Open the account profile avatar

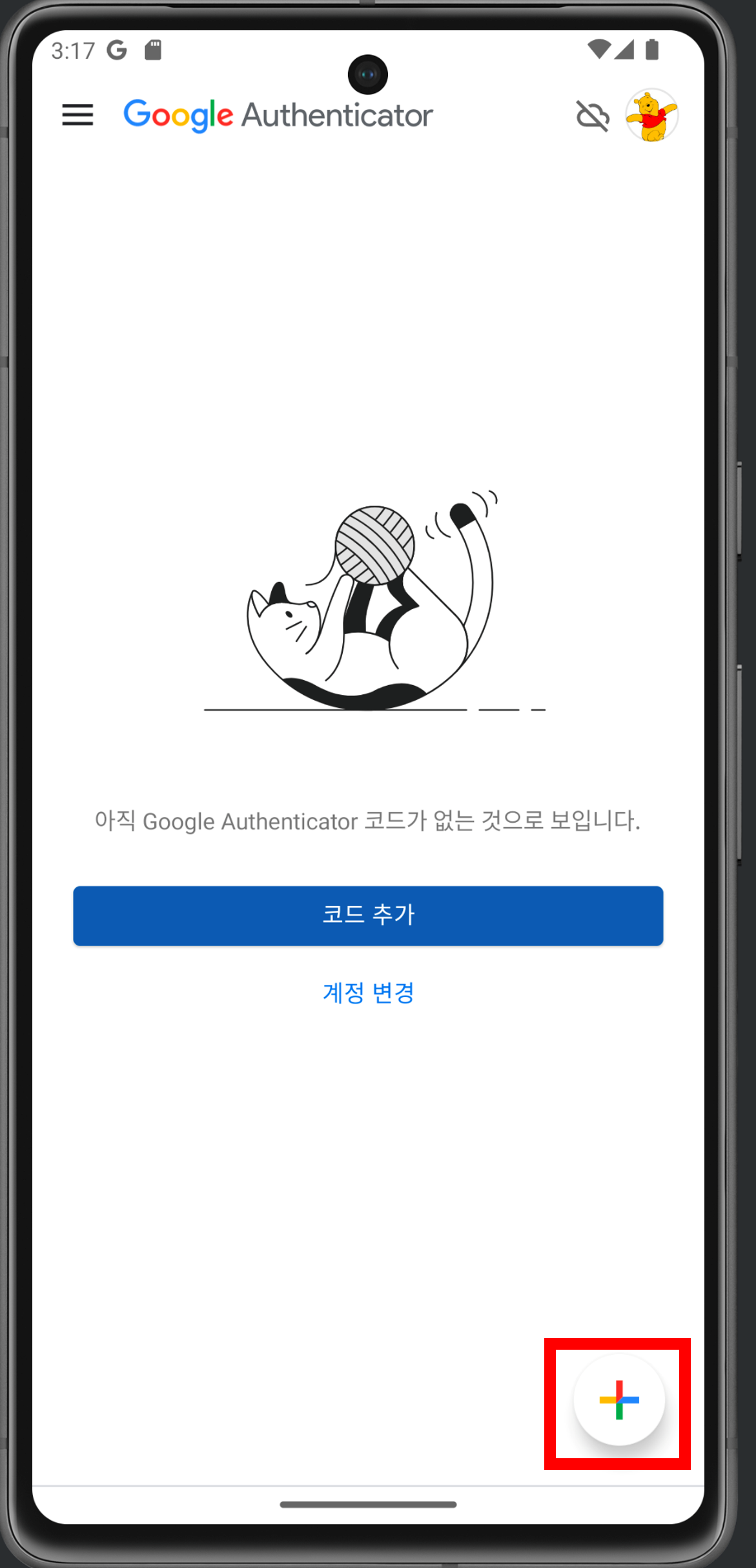(651, 116)
